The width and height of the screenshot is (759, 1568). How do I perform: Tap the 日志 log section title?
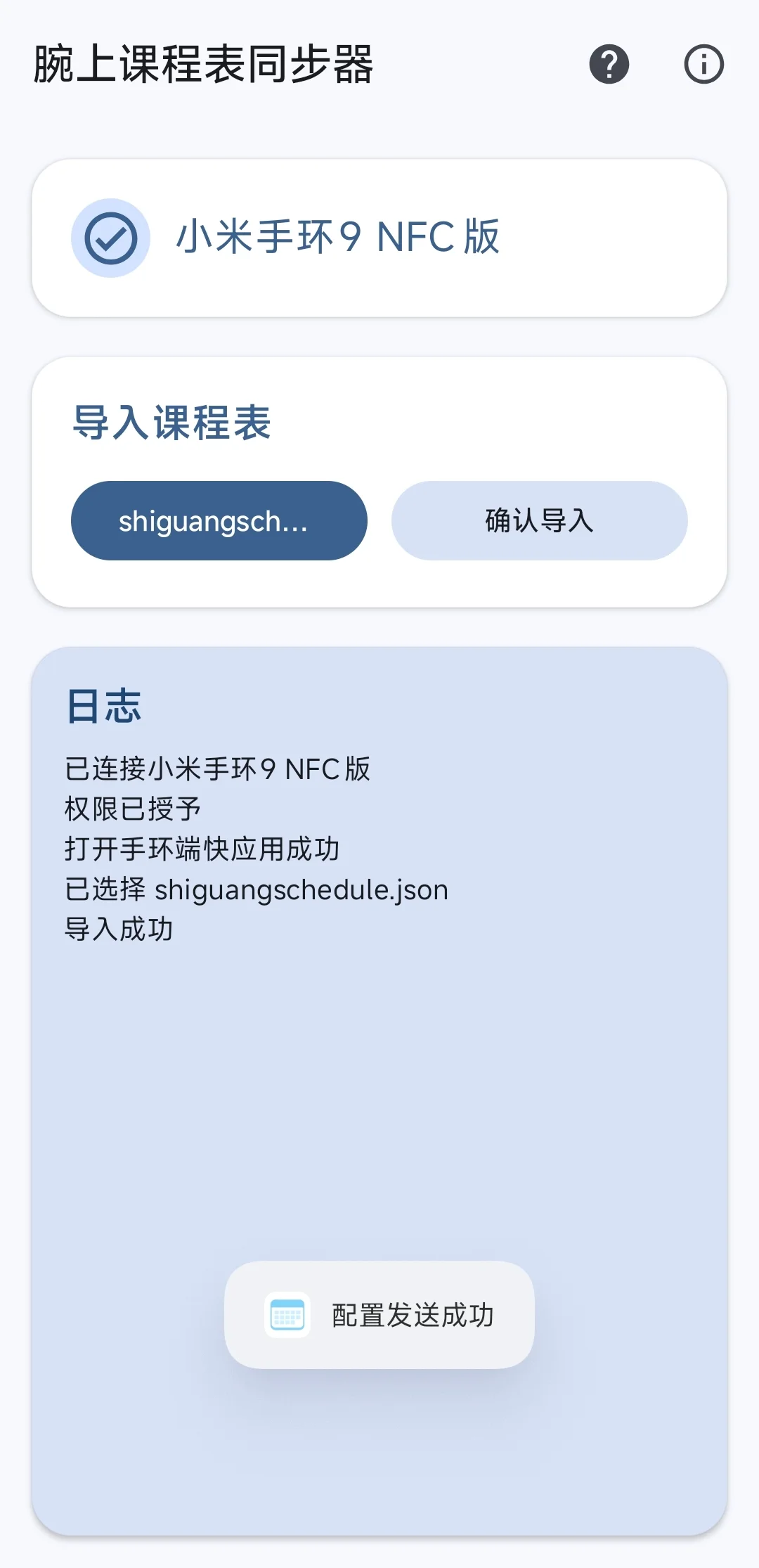pos(103,707)
